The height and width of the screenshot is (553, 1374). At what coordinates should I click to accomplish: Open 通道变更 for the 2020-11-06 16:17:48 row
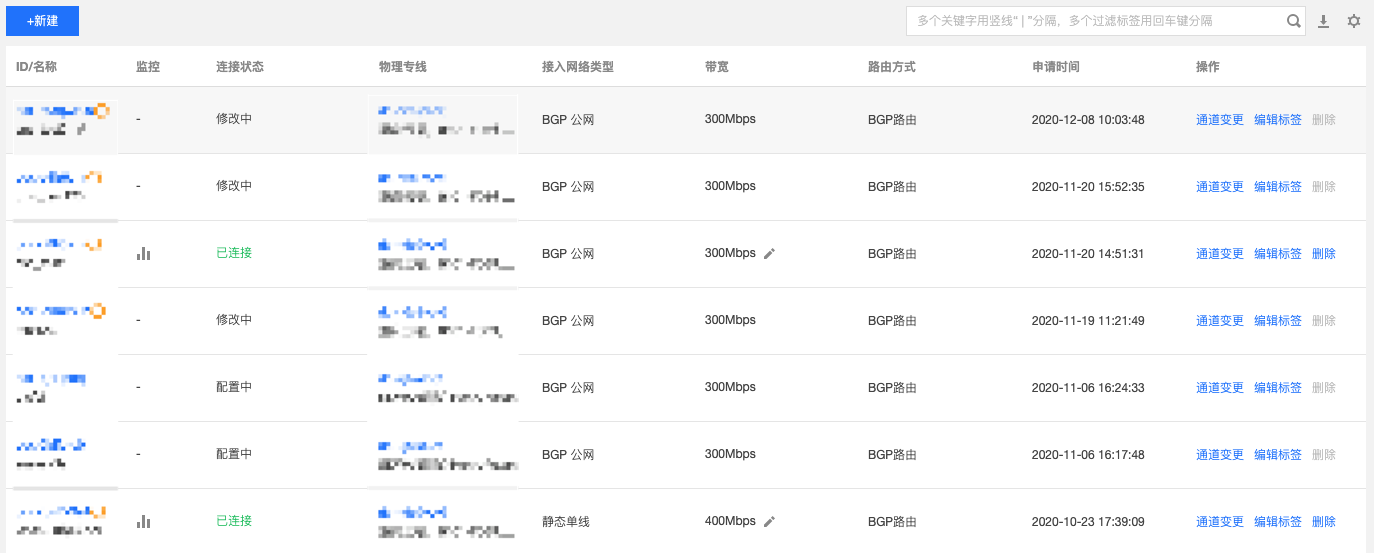point(1220,455)
